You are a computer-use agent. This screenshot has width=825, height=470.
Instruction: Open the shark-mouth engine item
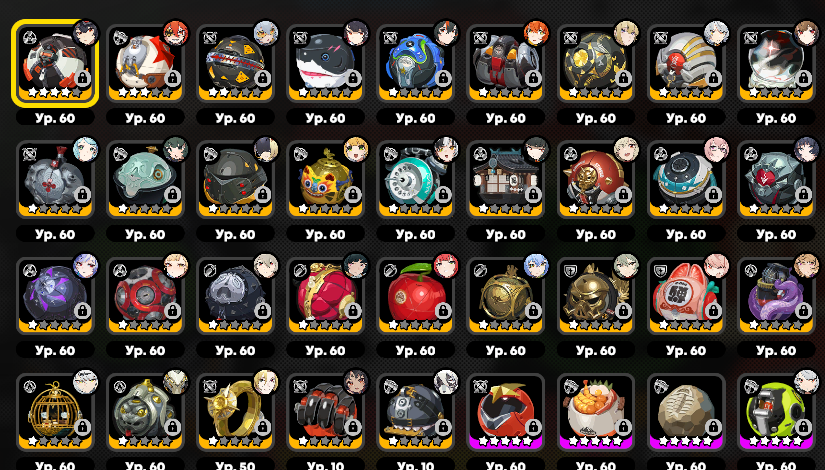tap(235, 62)
